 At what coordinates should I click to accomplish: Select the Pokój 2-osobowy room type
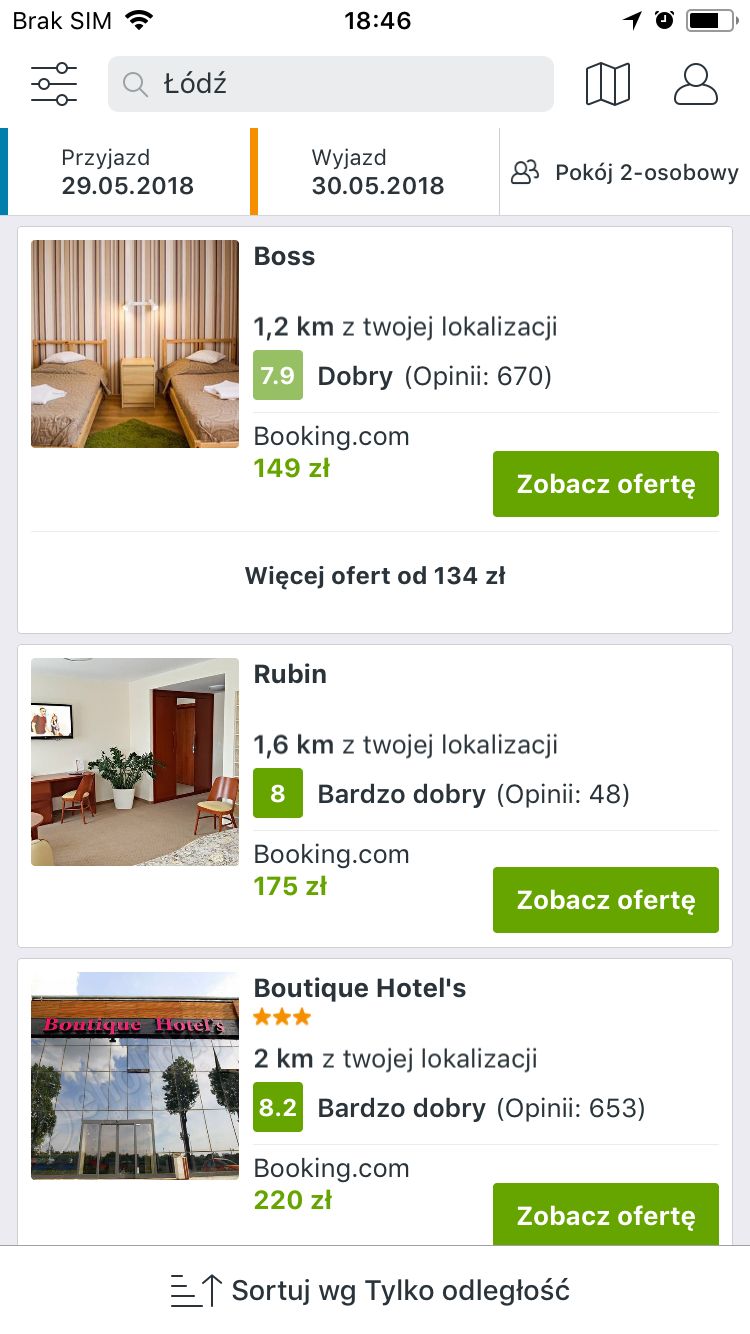click(x=625, y=172)
